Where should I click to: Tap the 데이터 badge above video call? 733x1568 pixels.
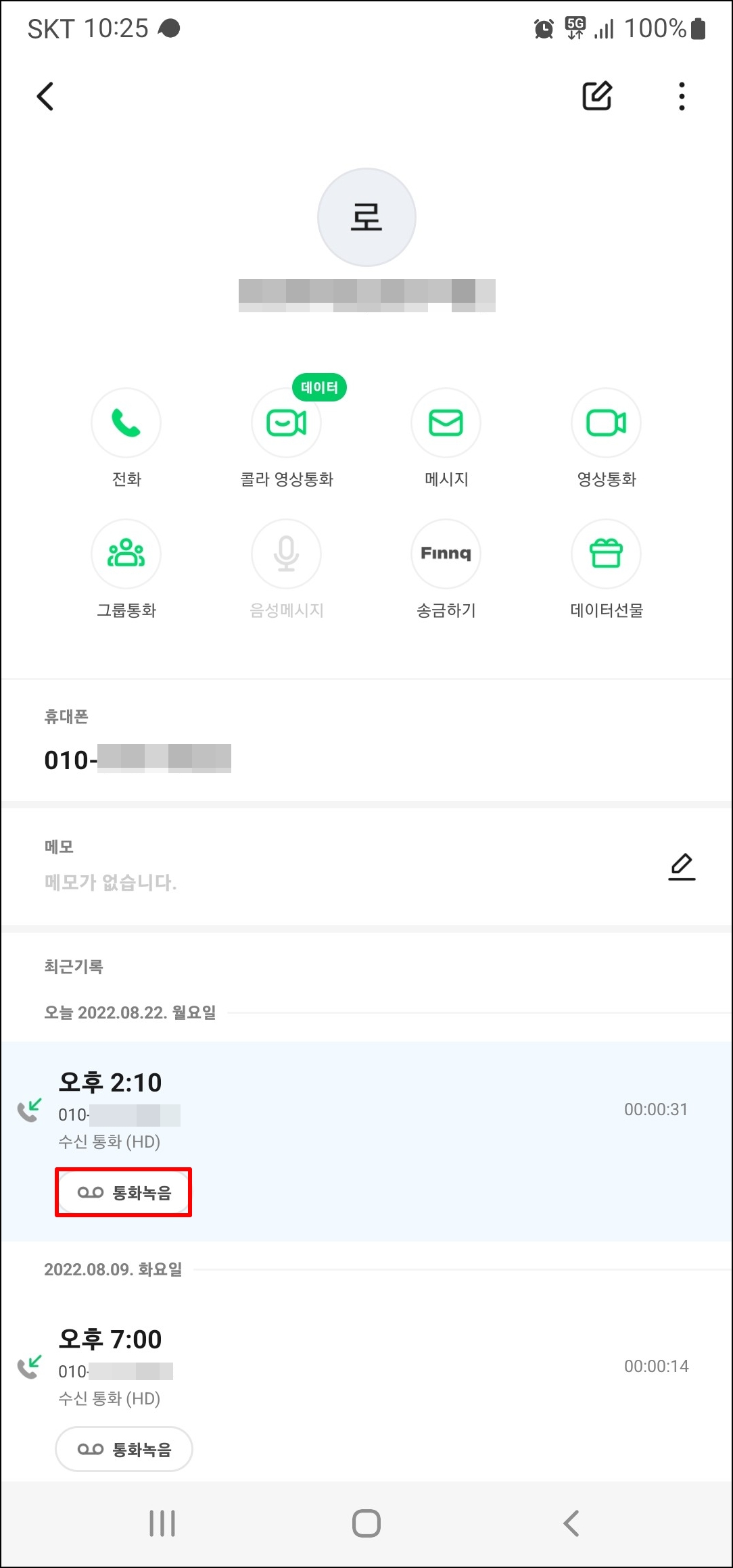click(x=319, y=387)
